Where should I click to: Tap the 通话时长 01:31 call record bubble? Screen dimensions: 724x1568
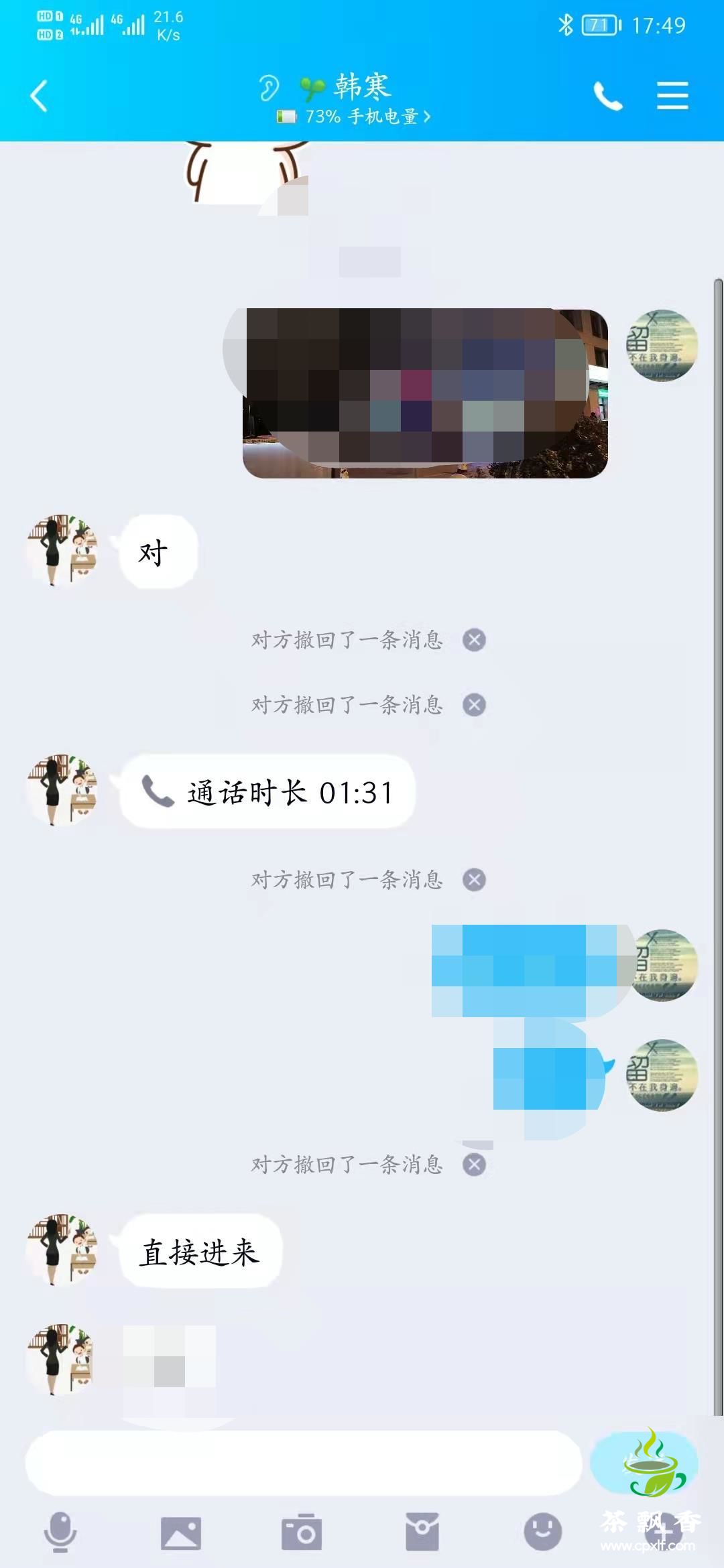click(267, 792)
